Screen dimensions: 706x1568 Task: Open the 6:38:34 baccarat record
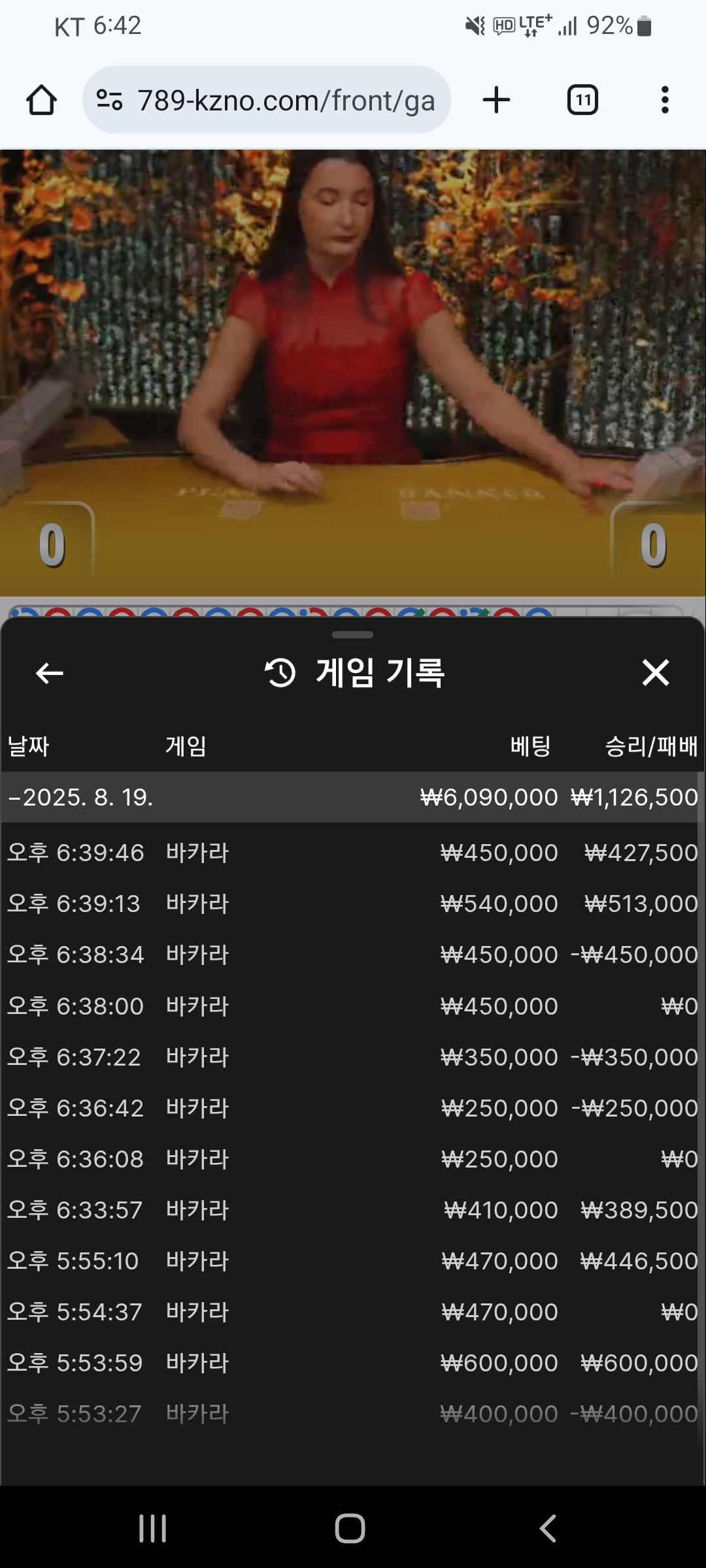(x=353, y=955)
